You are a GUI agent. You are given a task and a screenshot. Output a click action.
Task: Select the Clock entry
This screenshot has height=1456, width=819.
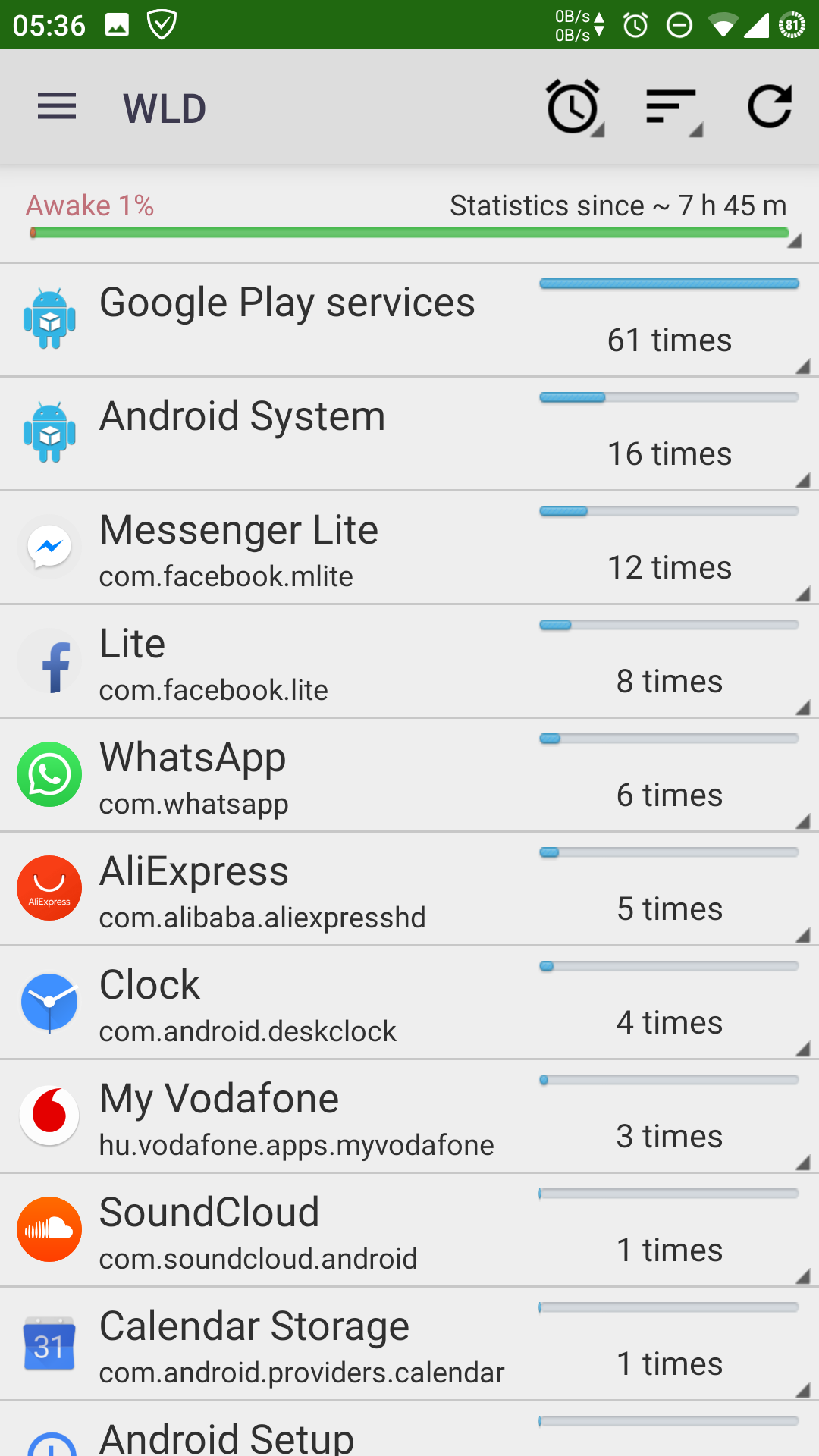(409, 1003)
